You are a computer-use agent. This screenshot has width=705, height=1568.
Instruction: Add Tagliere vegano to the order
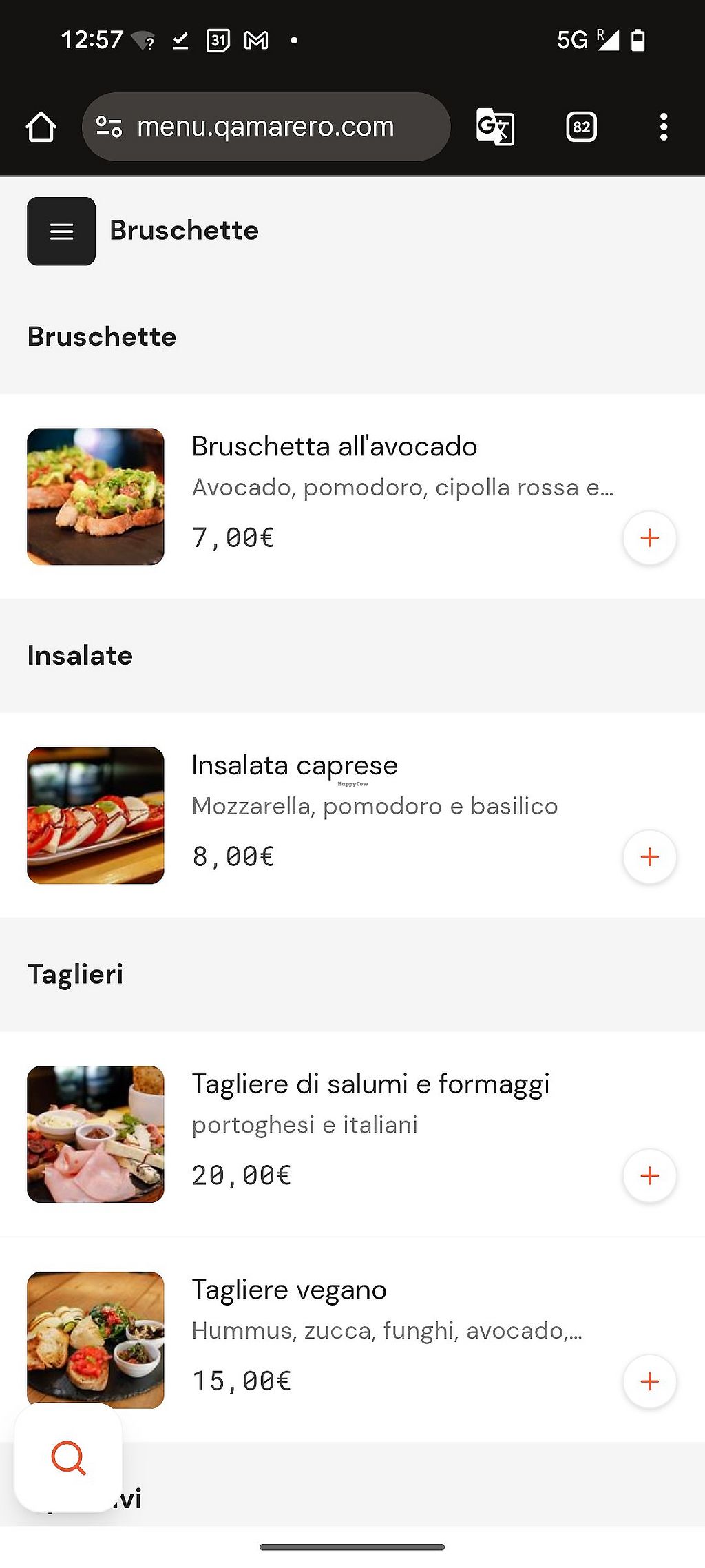[649, 1381]
